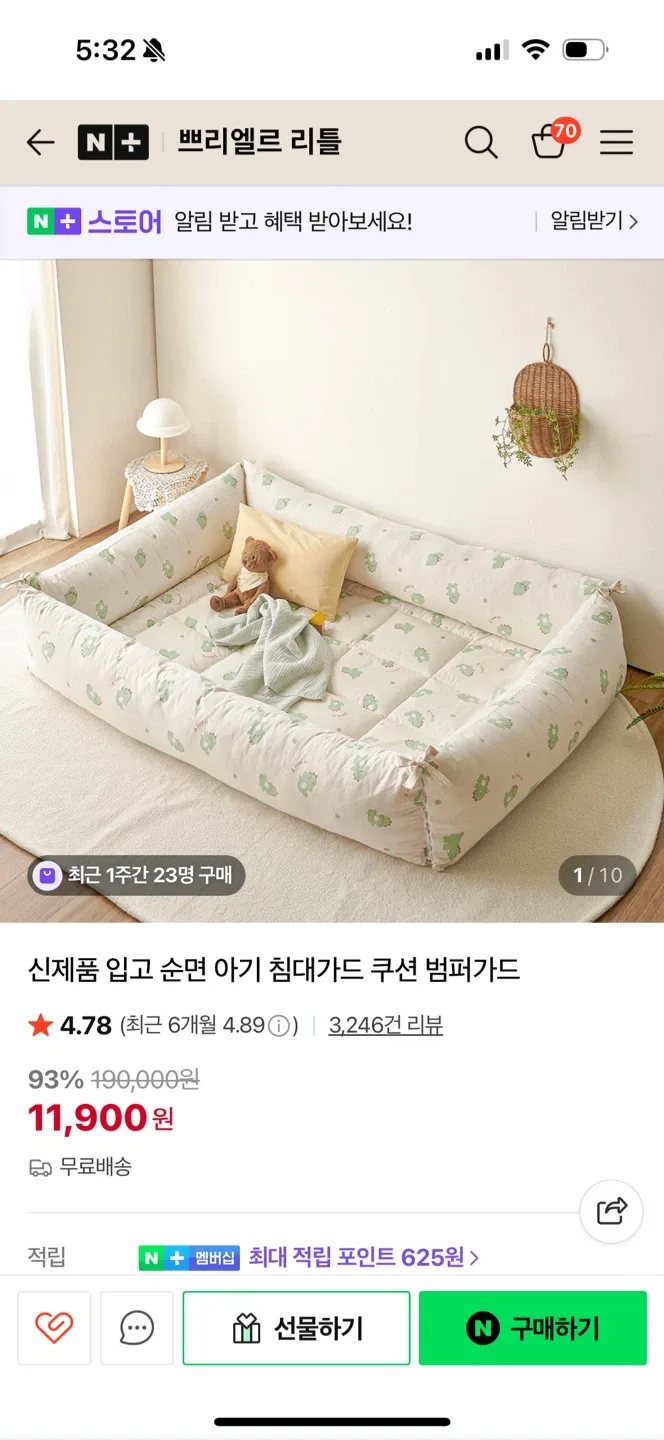Tap 선물하기 to send as gift
This screenshot has width=664, height=1440.
point(296,1328)
